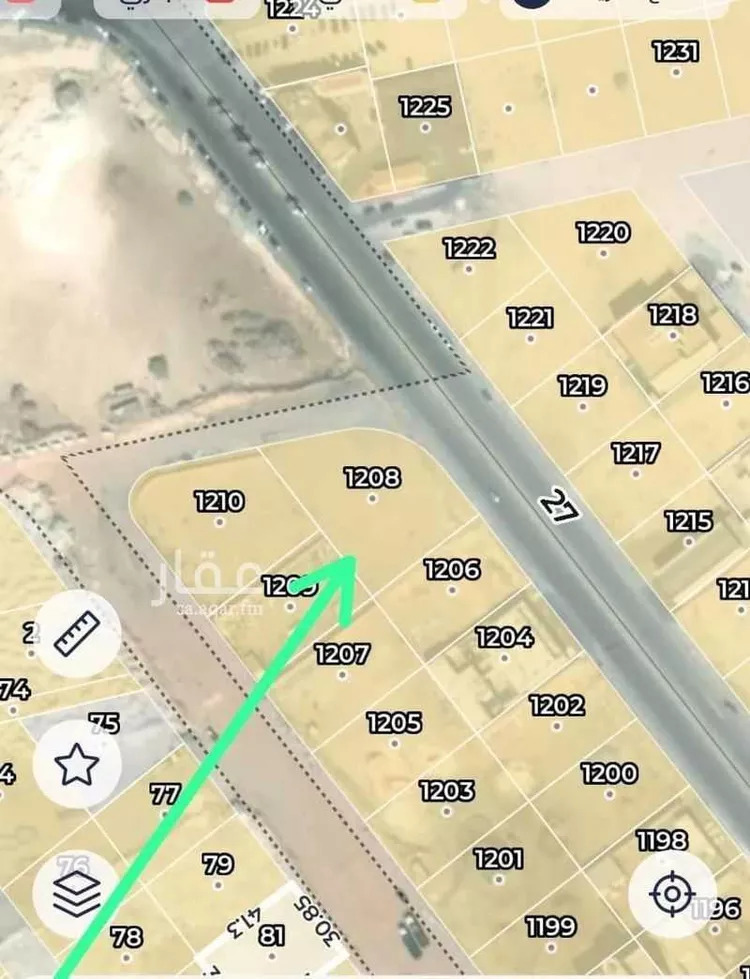Tap the star favorites button

click(77, 765)
